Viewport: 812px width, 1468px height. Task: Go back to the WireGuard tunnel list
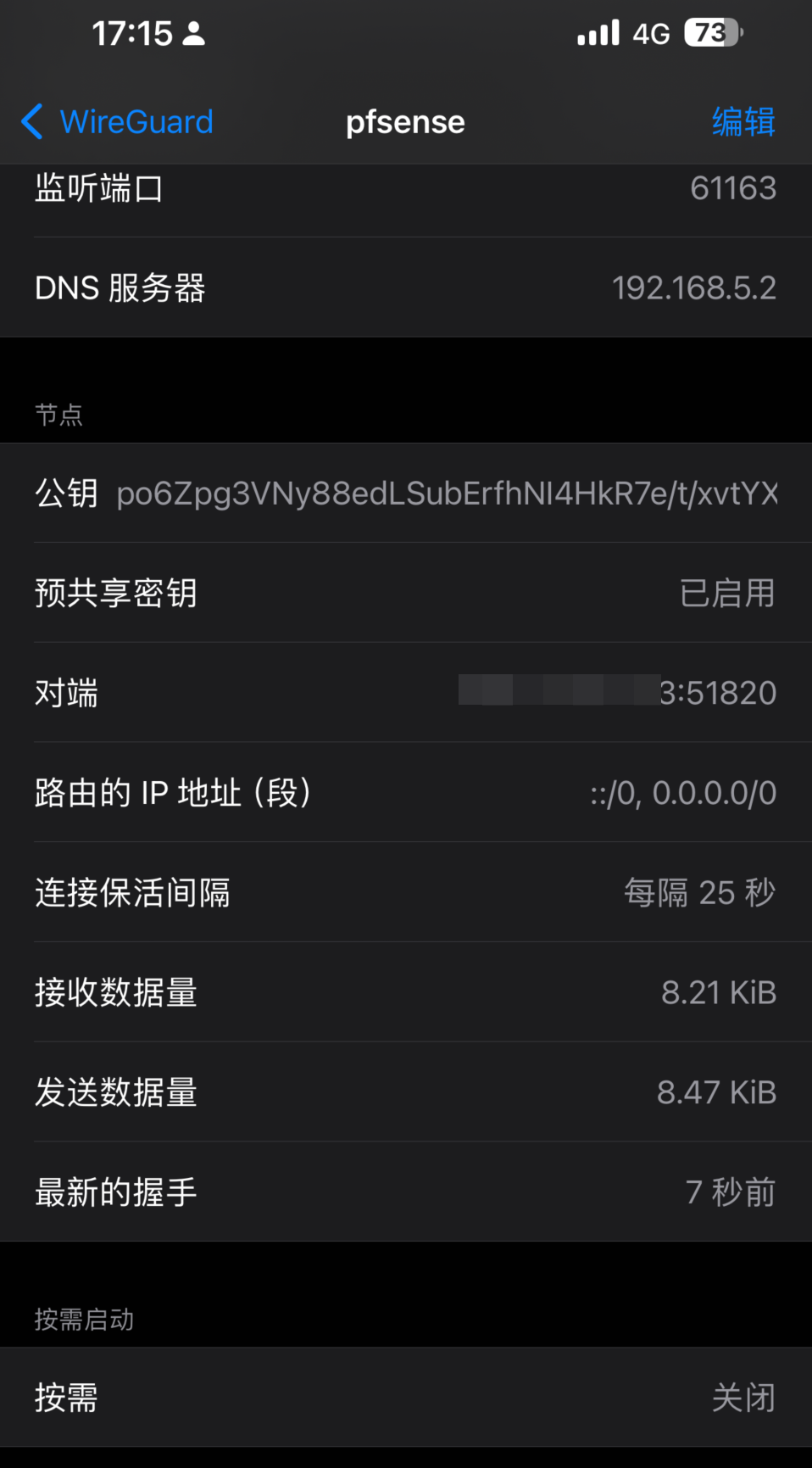(117, 122)
